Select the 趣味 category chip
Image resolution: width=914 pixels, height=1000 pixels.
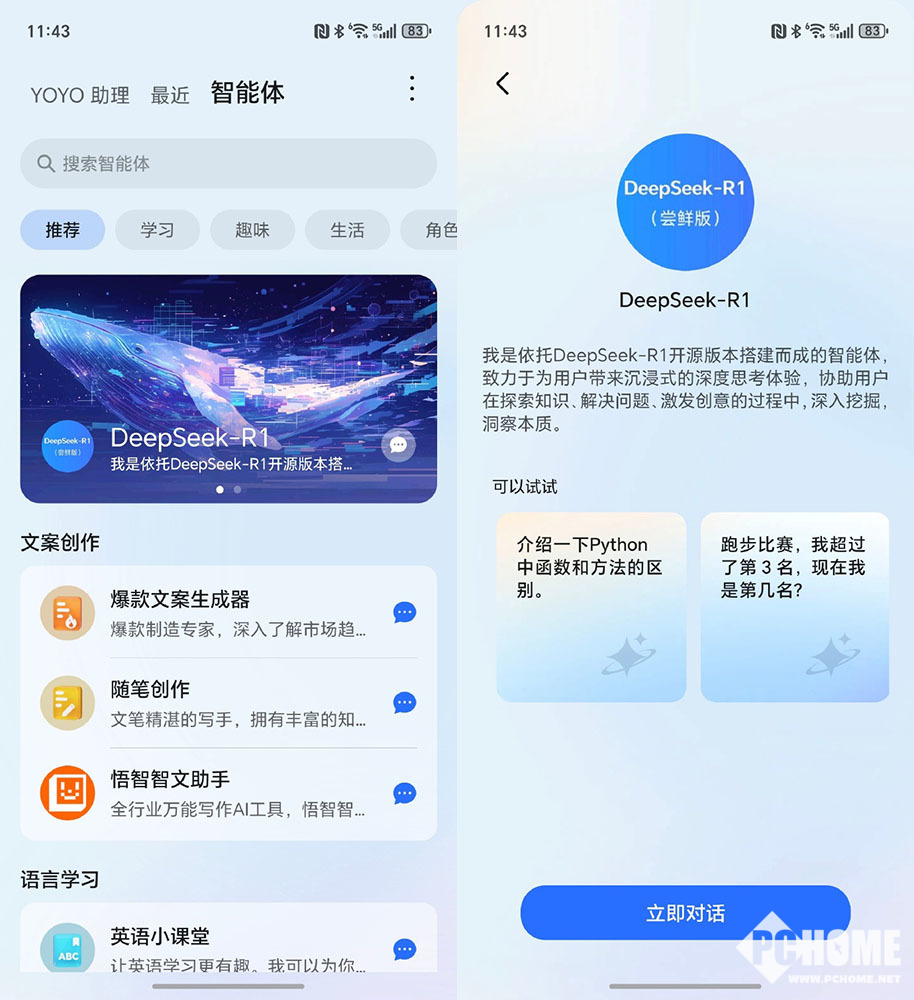pyautogui.click(x=252, y=230)
